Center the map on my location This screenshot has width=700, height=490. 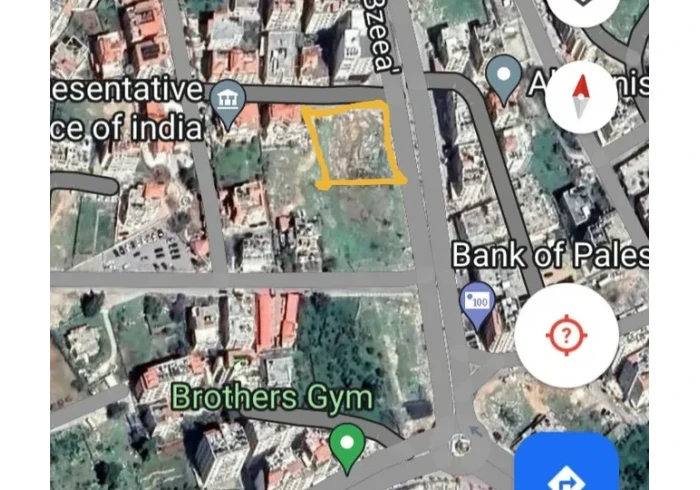tap(566, 335)
